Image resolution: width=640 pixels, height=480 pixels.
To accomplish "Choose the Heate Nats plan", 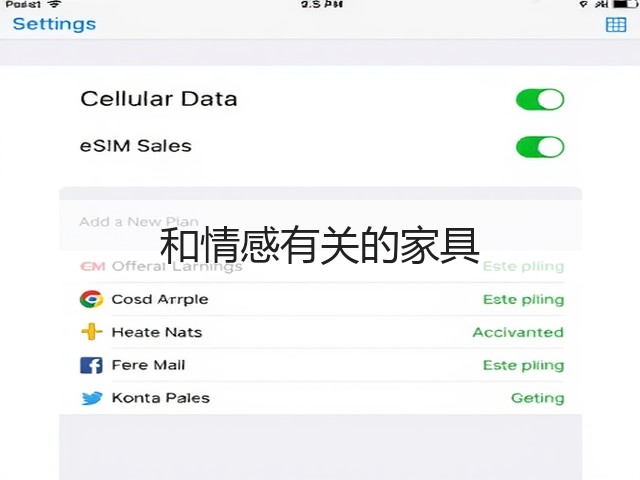I will [321, 332].
